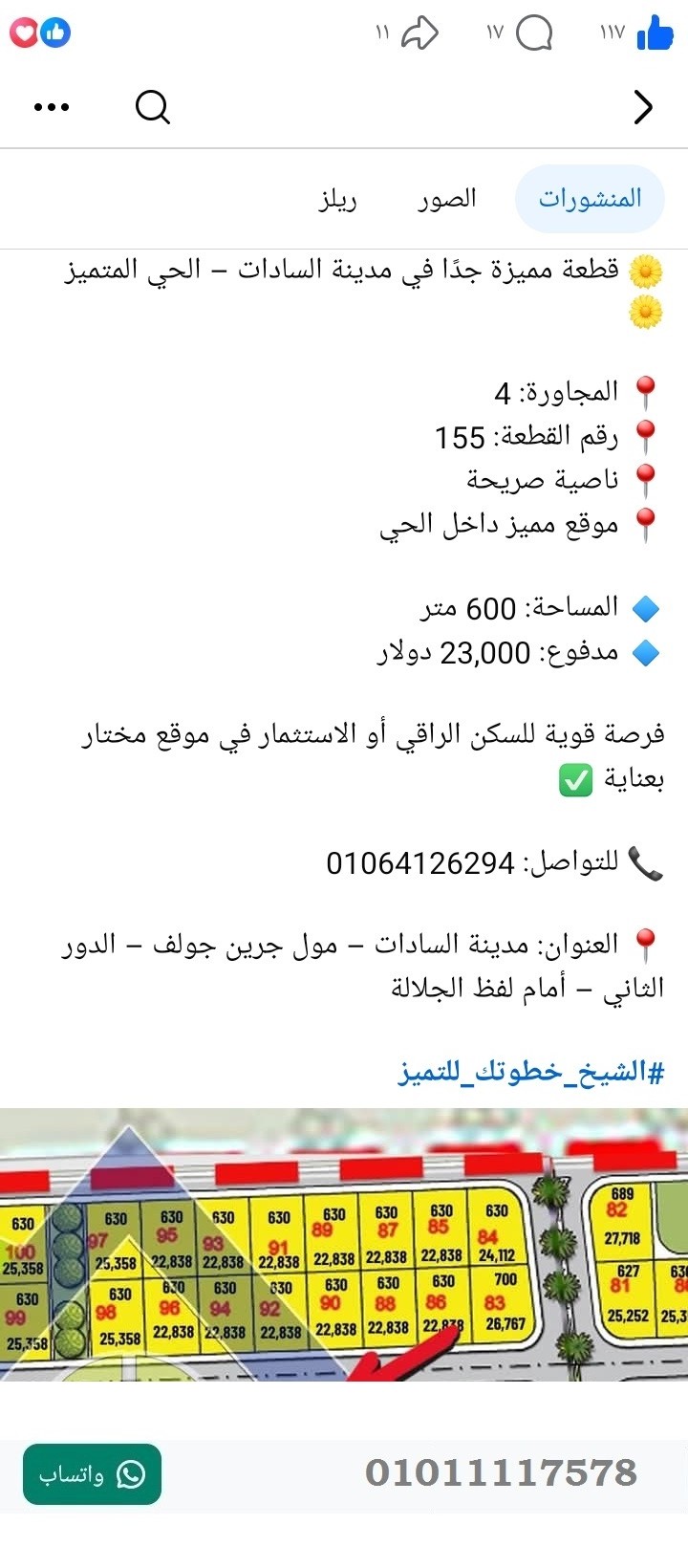Go back using the right-pointing arrow
This screenshot has width=688, height=1568.
pyautogui.click(x=645, y=108)
